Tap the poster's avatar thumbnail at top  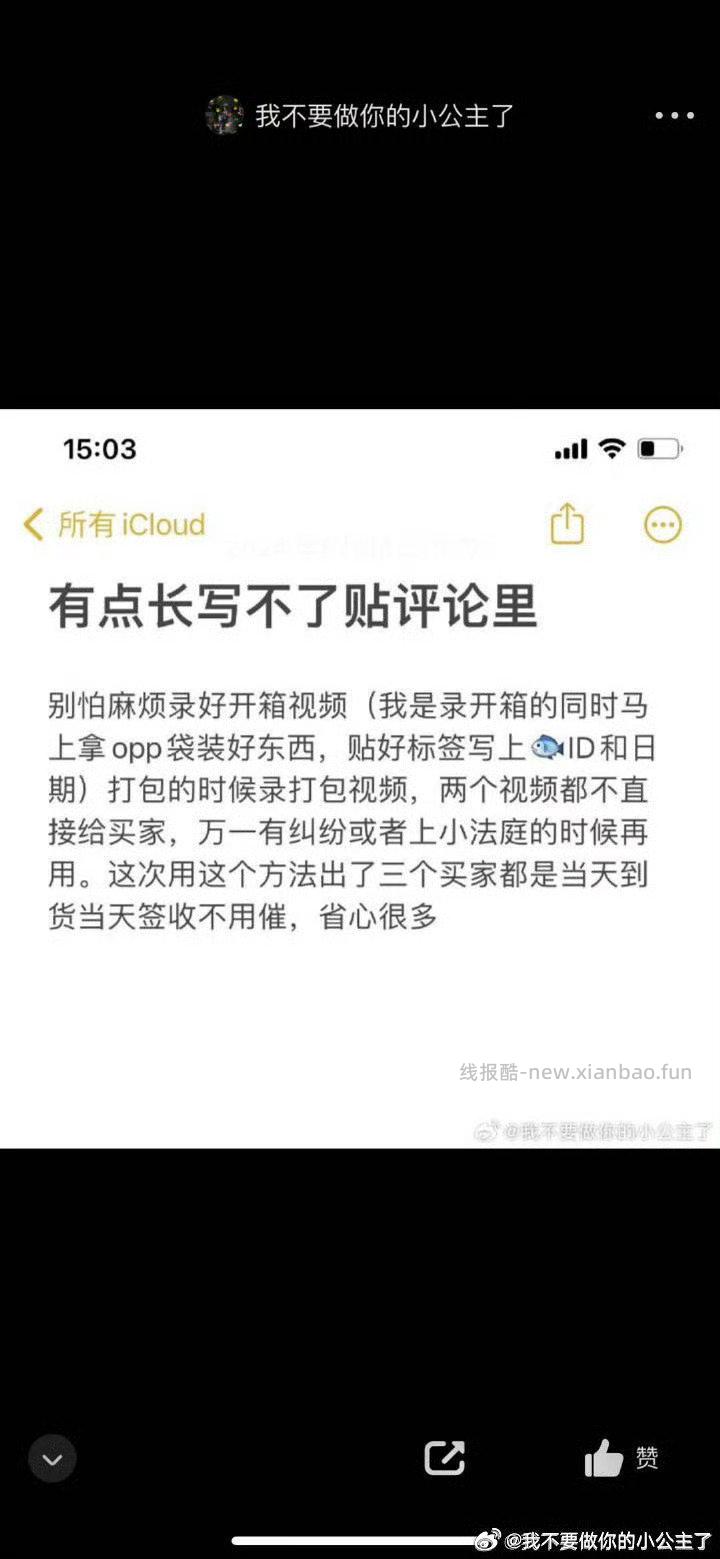point(225,115)
